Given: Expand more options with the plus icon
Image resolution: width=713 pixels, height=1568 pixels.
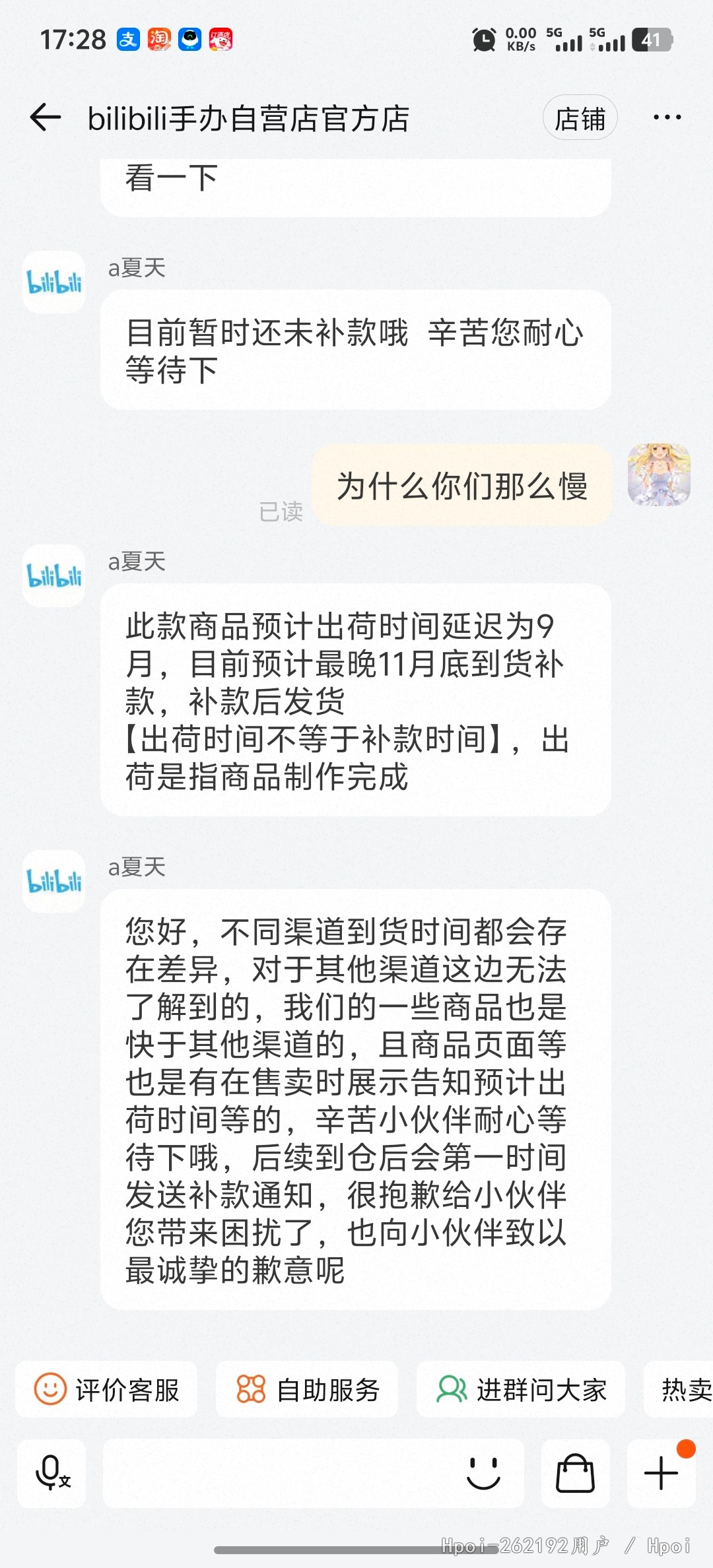Looking at the screenshot, I should tap(661, 1474).
